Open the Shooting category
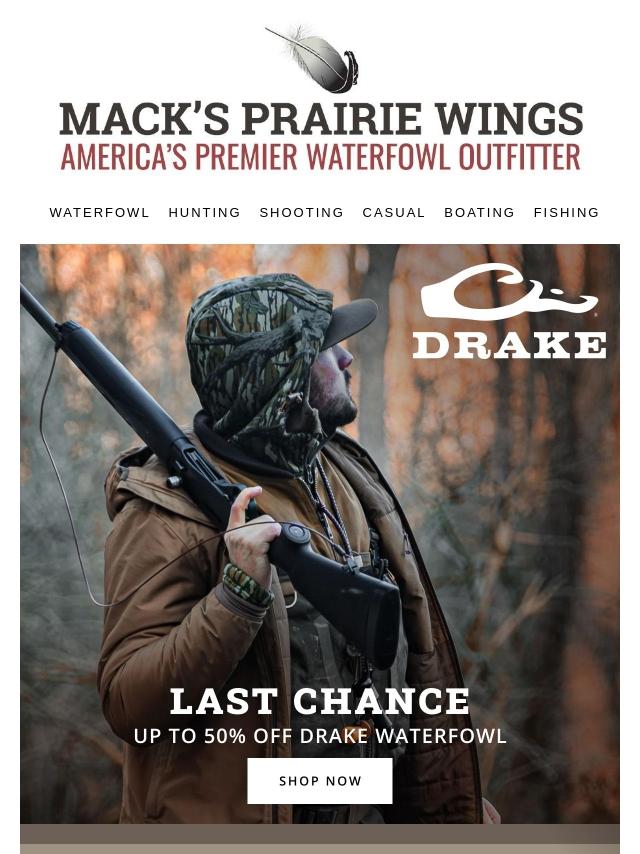 (301, 213)
